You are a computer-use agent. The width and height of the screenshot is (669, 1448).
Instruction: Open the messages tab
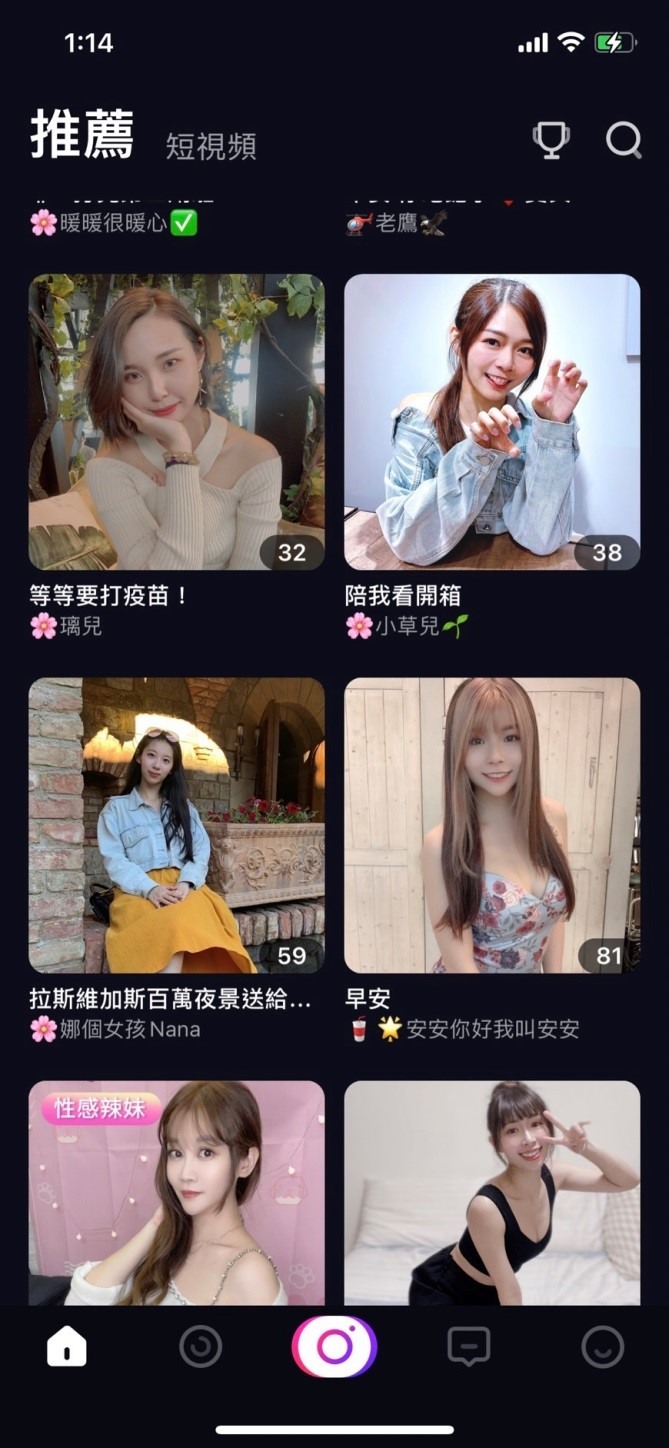[468, 1347]
